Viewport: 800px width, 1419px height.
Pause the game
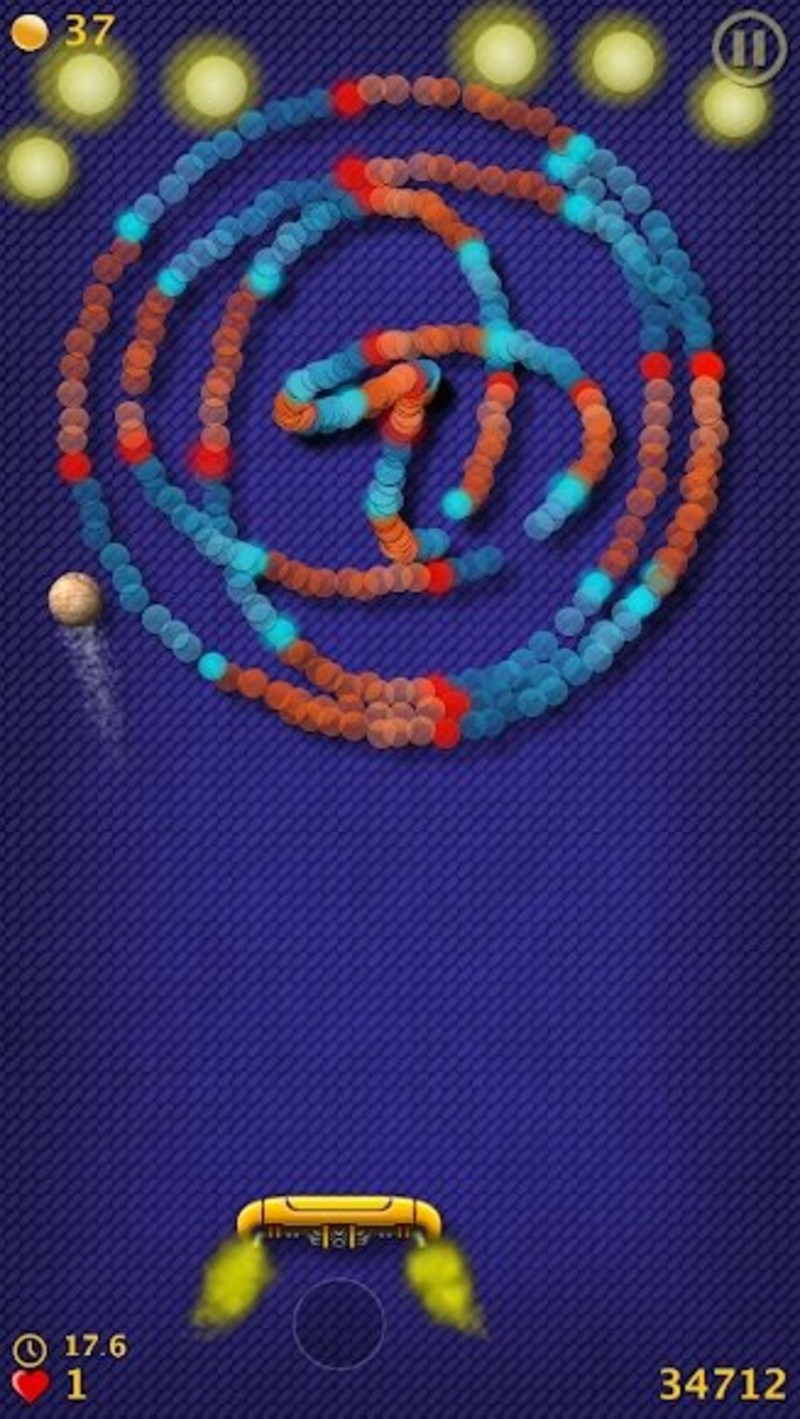749,47
